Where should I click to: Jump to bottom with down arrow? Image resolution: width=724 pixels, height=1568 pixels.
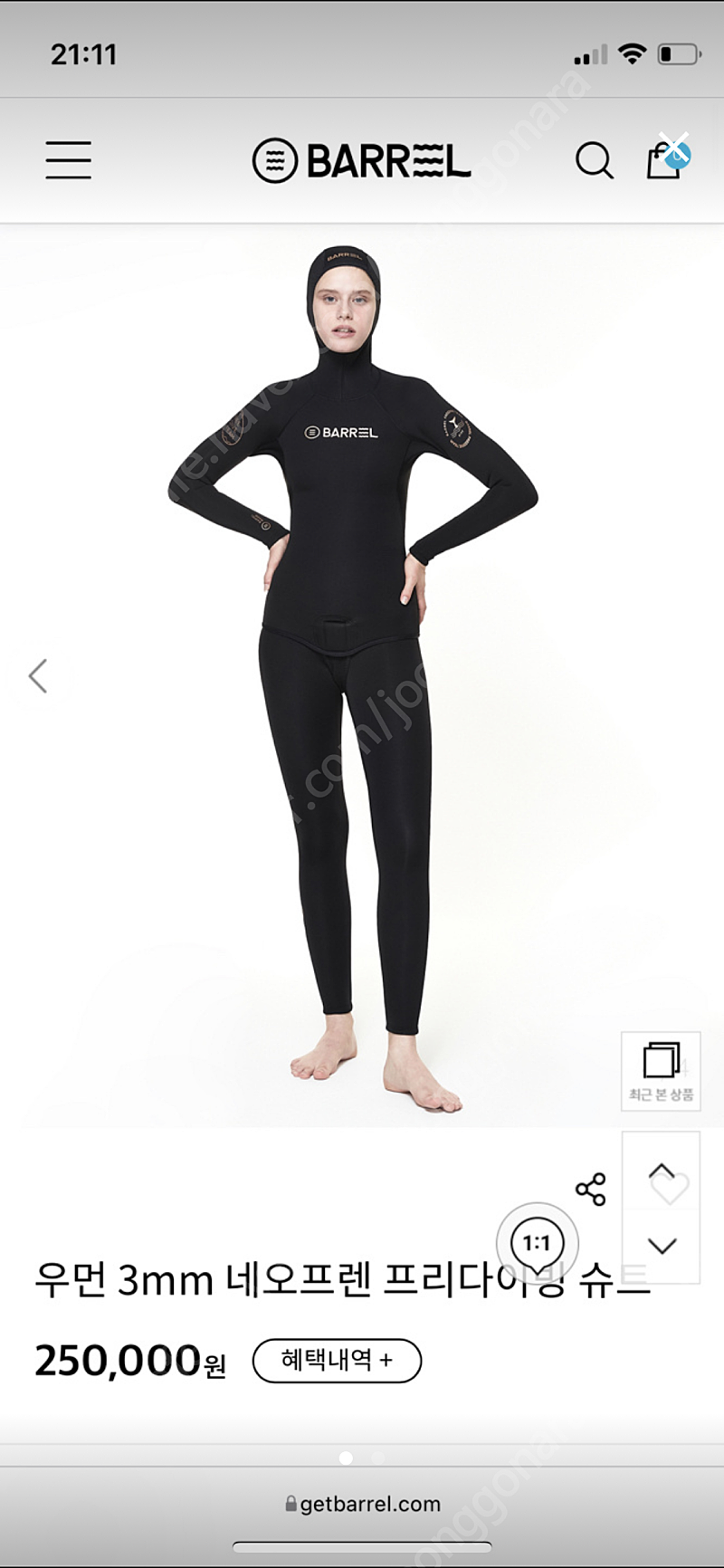click(x=662, y=1247)
